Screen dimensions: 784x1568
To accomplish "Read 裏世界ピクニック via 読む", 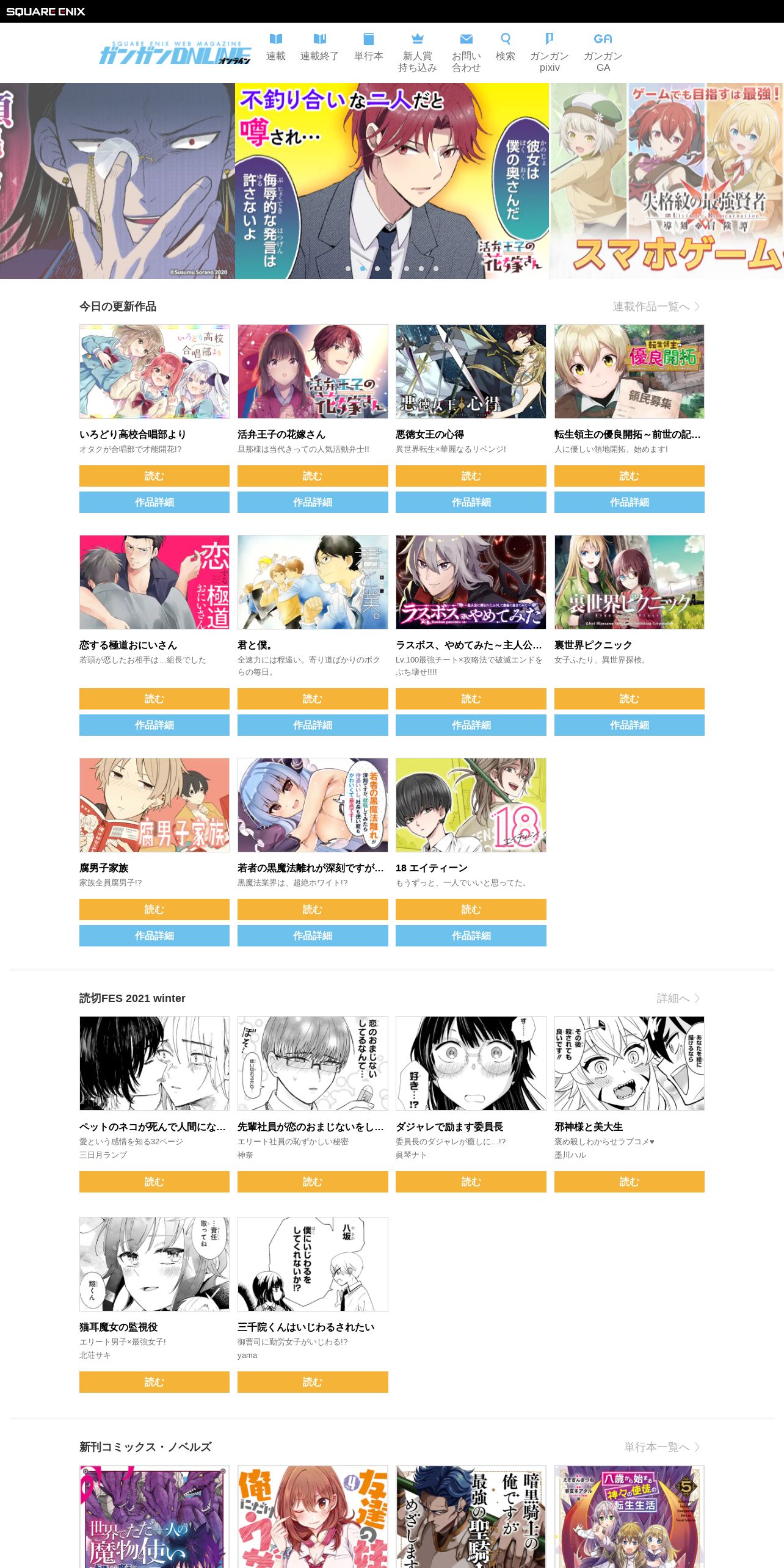I will (x=629, y=699).
